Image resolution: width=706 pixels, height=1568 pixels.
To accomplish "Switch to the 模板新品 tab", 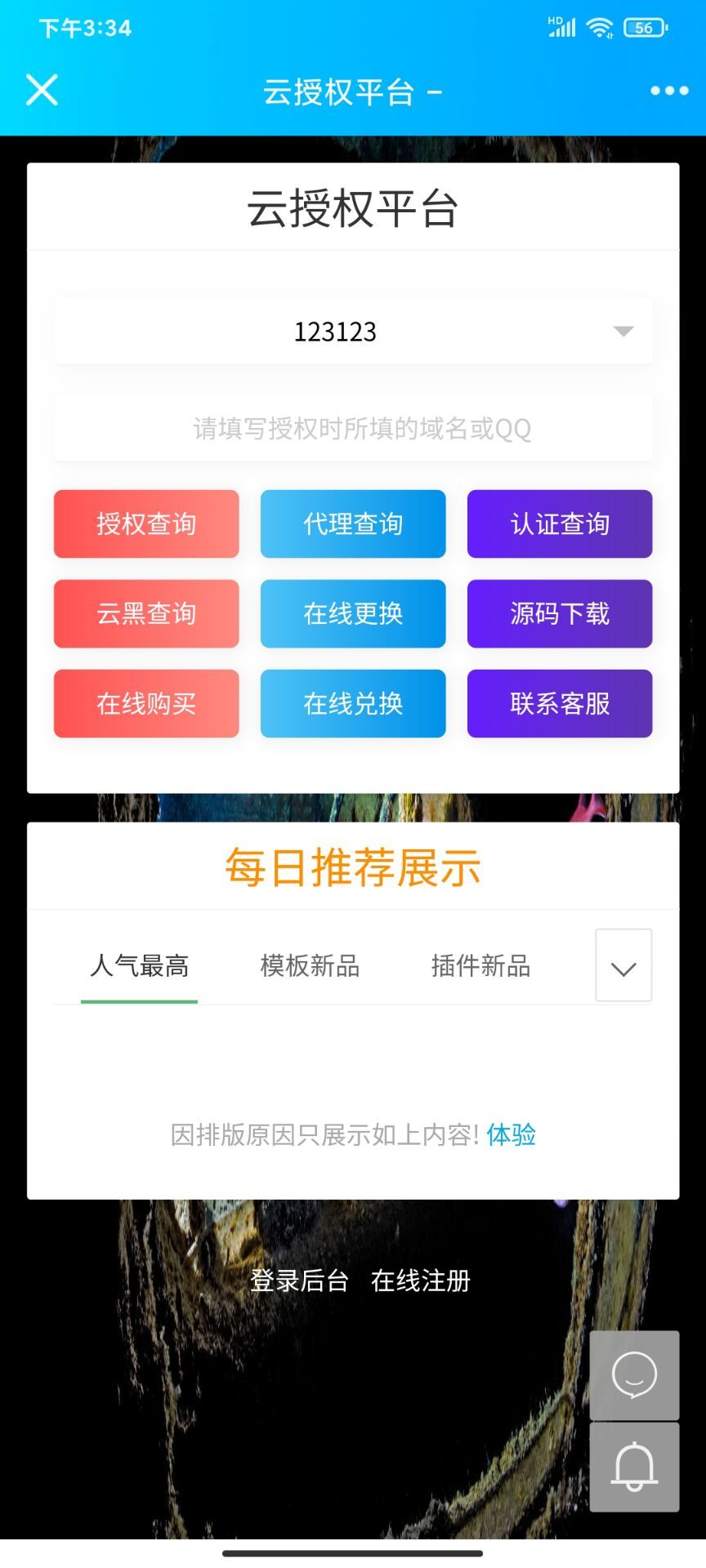I will pos(310,966).
